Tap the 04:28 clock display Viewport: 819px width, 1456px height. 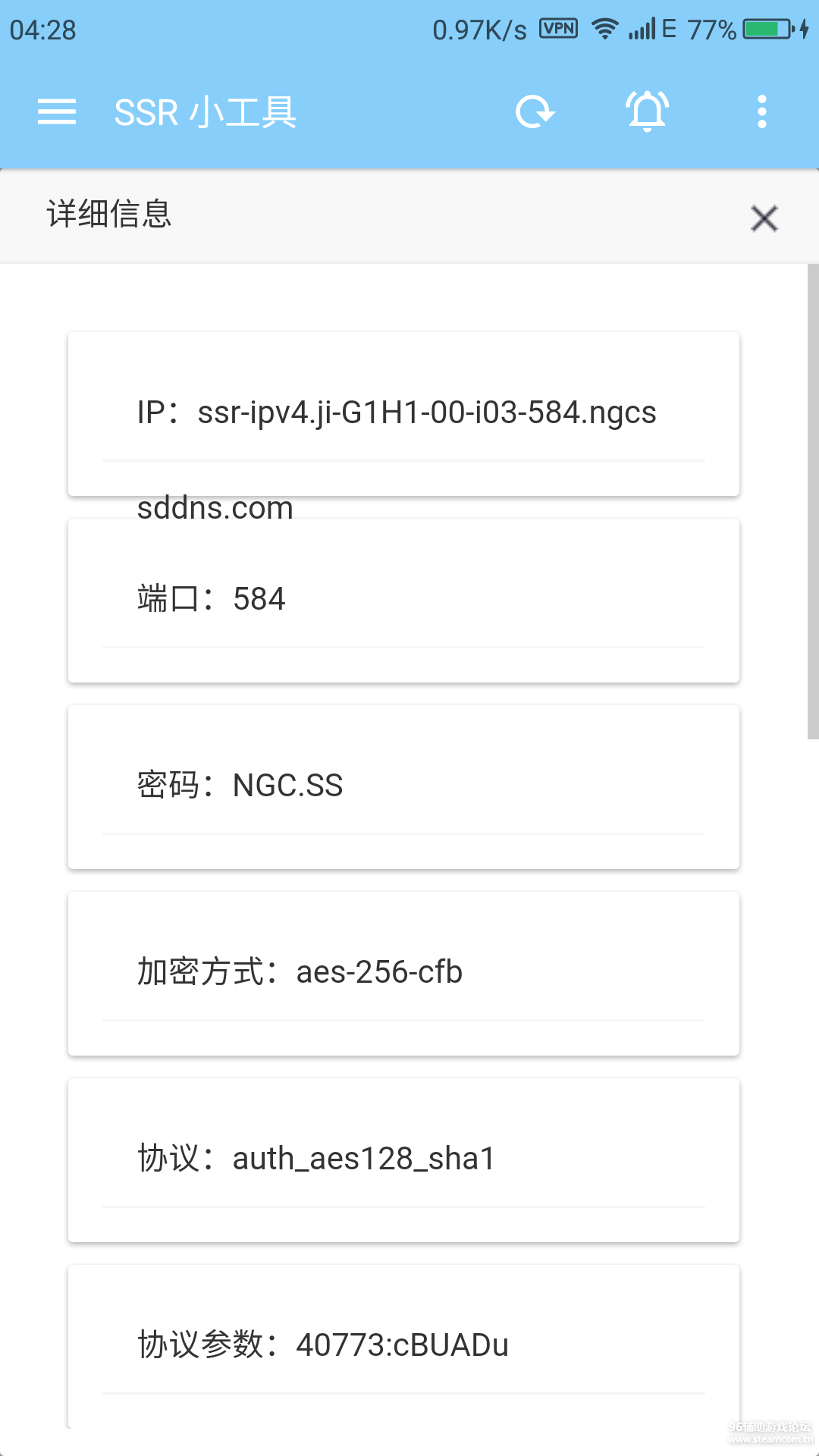pyautogui.click(x=42, y=30)
